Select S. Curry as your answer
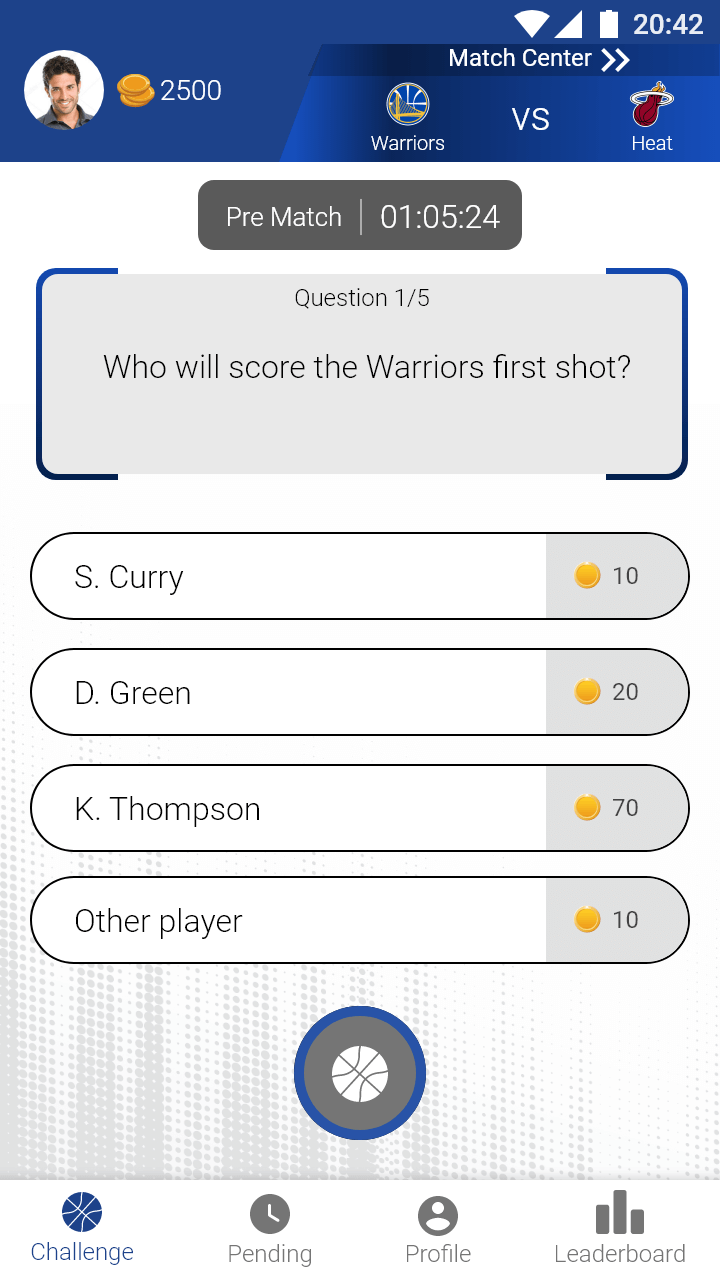Image resolution: width=720 pixels, height=1280 pixels. pos(280,576)
